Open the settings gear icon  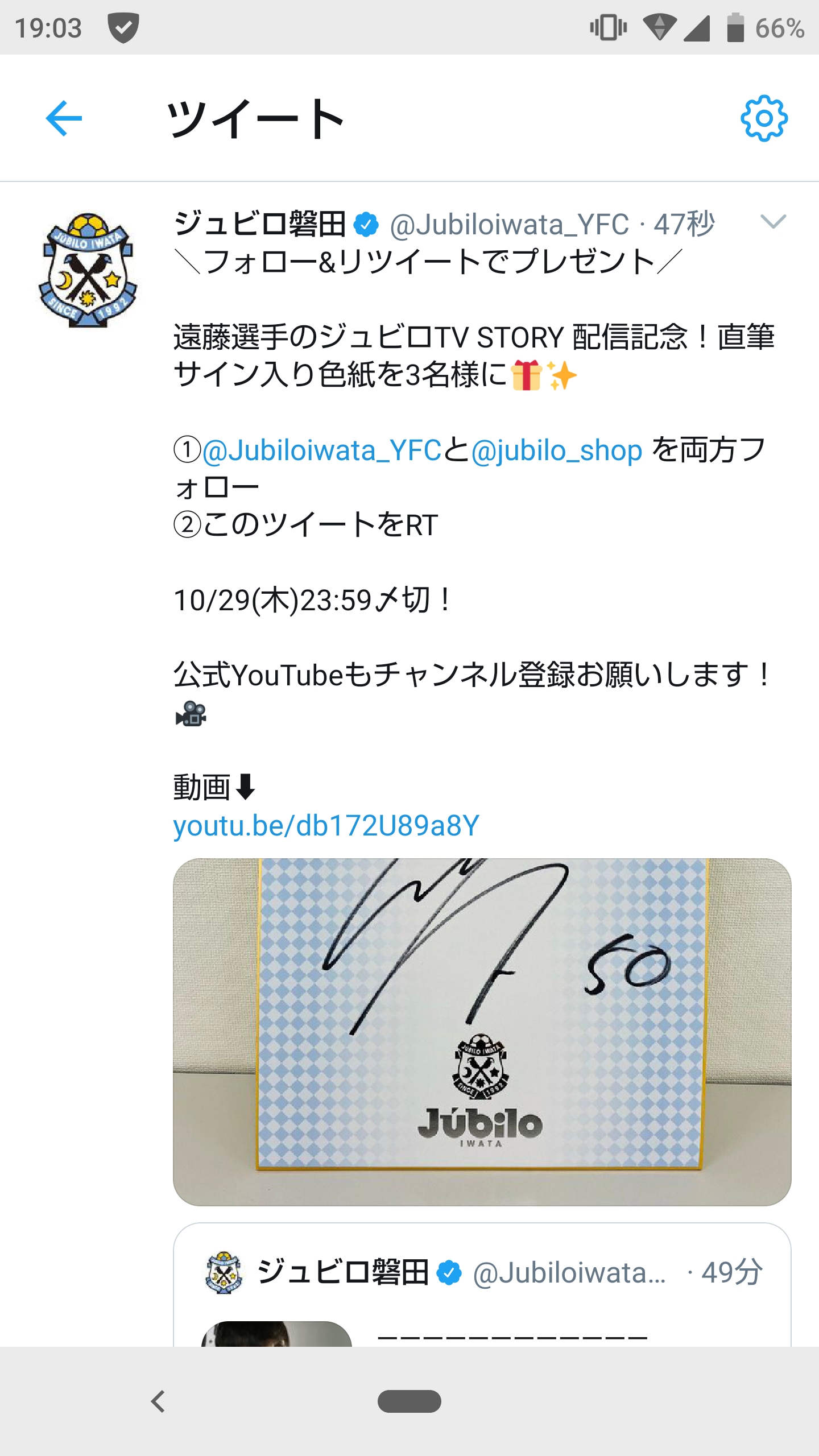tap(764, 118)
